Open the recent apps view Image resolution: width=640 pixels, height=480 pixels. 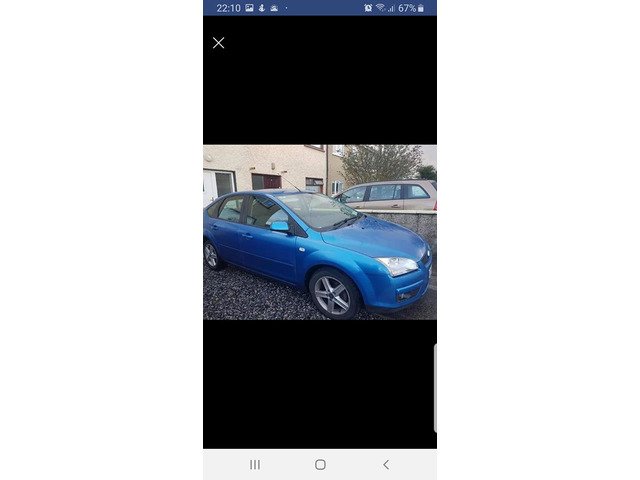255,464
